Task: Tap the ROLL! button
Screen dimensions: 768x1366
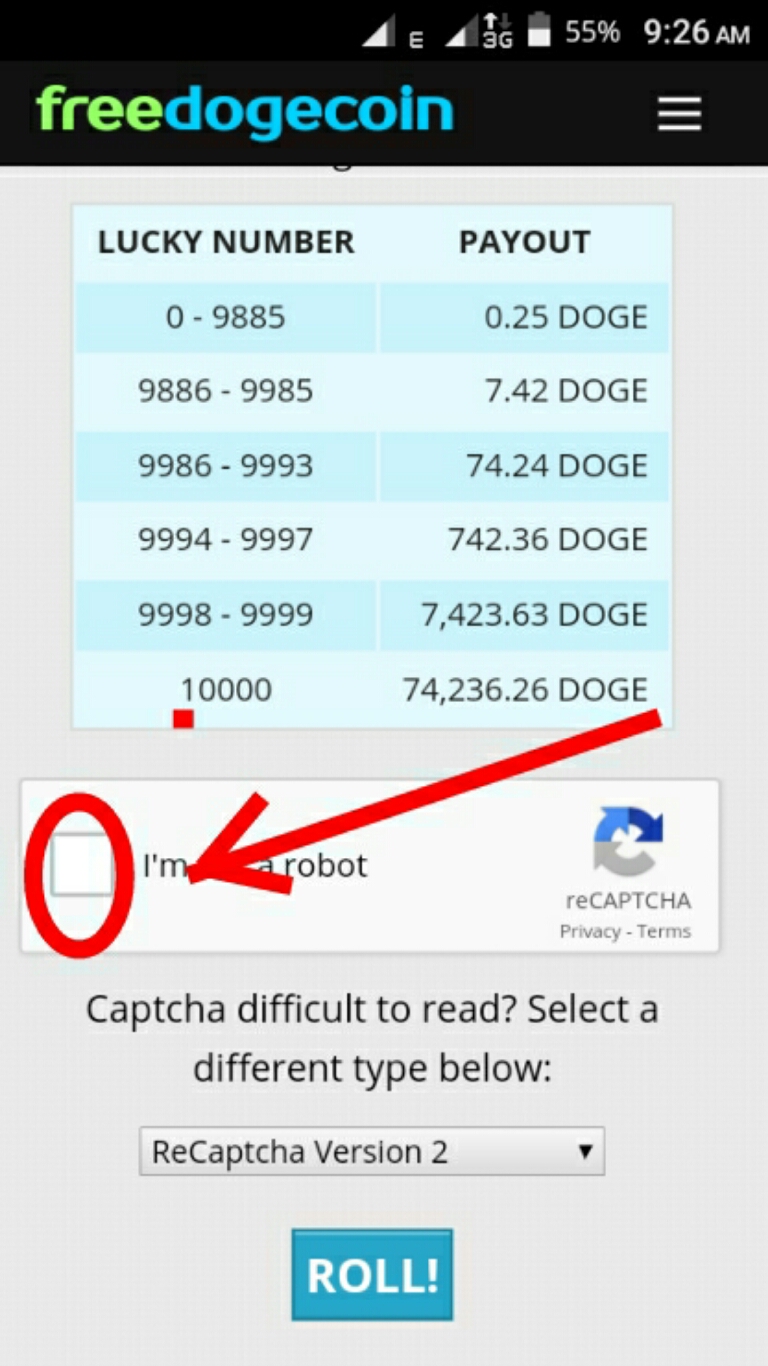Action: pyautogui.click(x=372, y=1275)
